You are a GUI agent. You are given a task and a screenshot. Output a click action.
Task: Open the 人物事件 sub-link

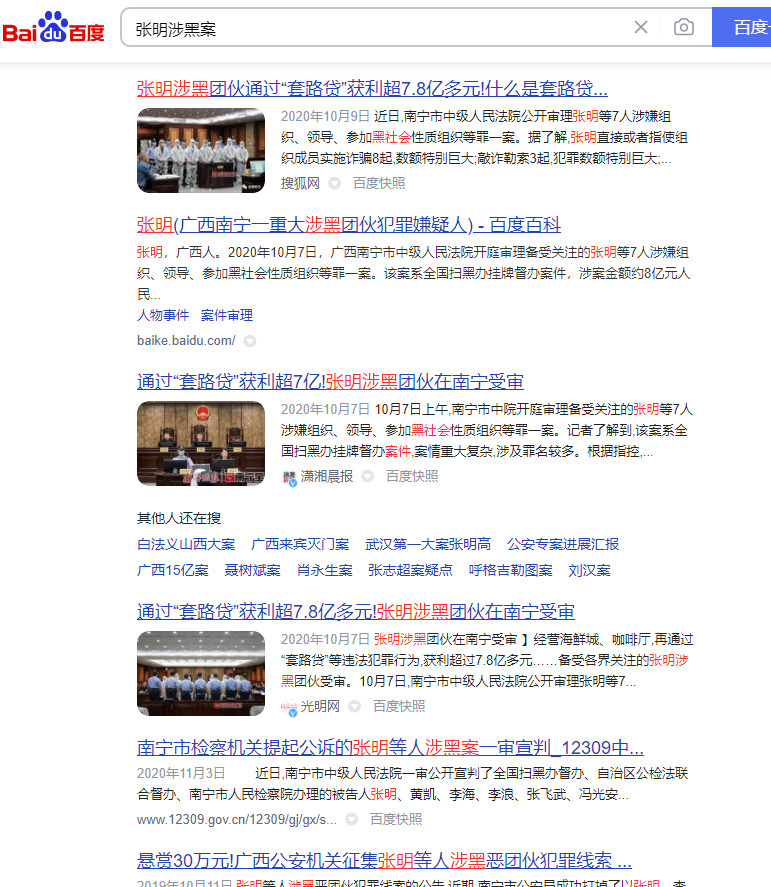click(x=162, y=315)
